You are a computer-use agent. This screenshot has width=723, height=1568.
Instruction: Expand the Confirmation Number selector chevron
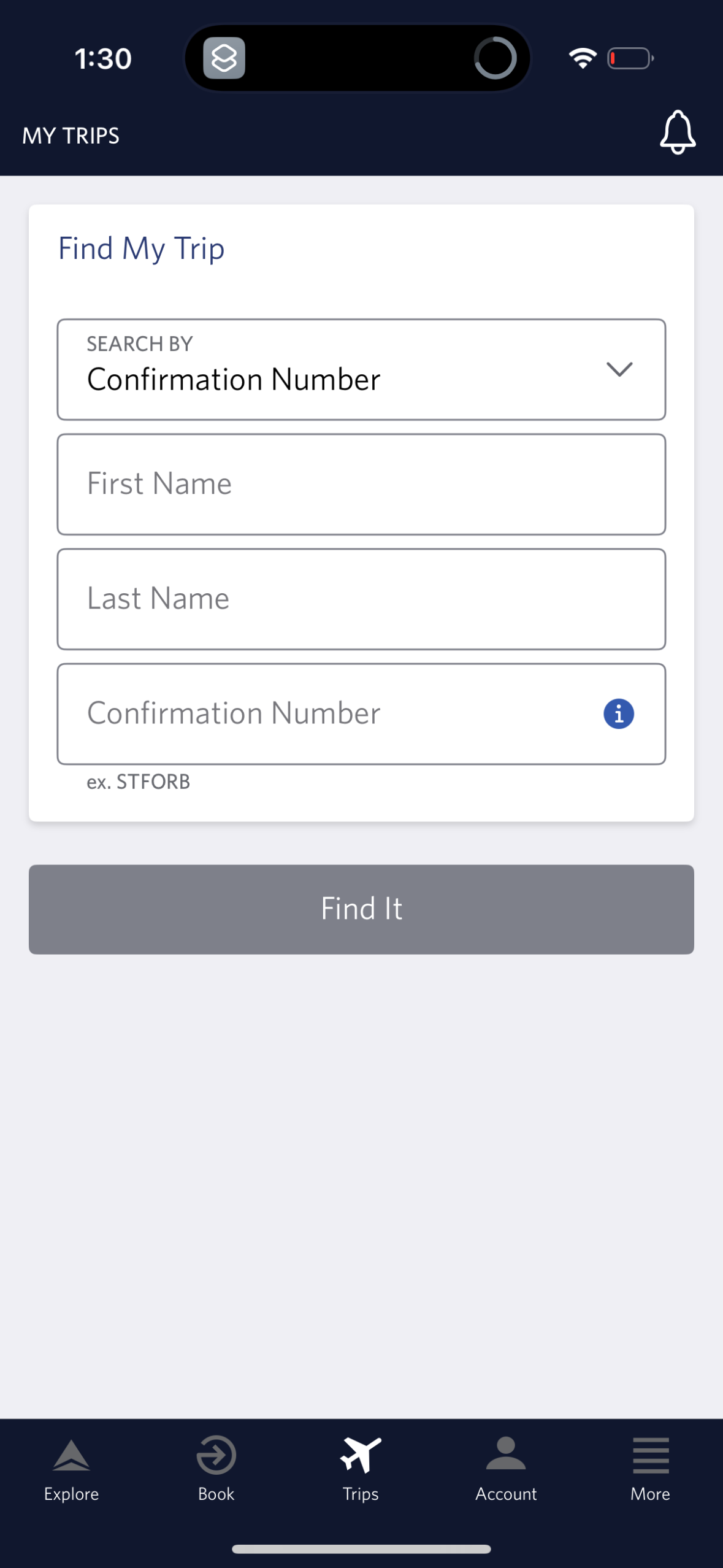click(x=621, y=369)
